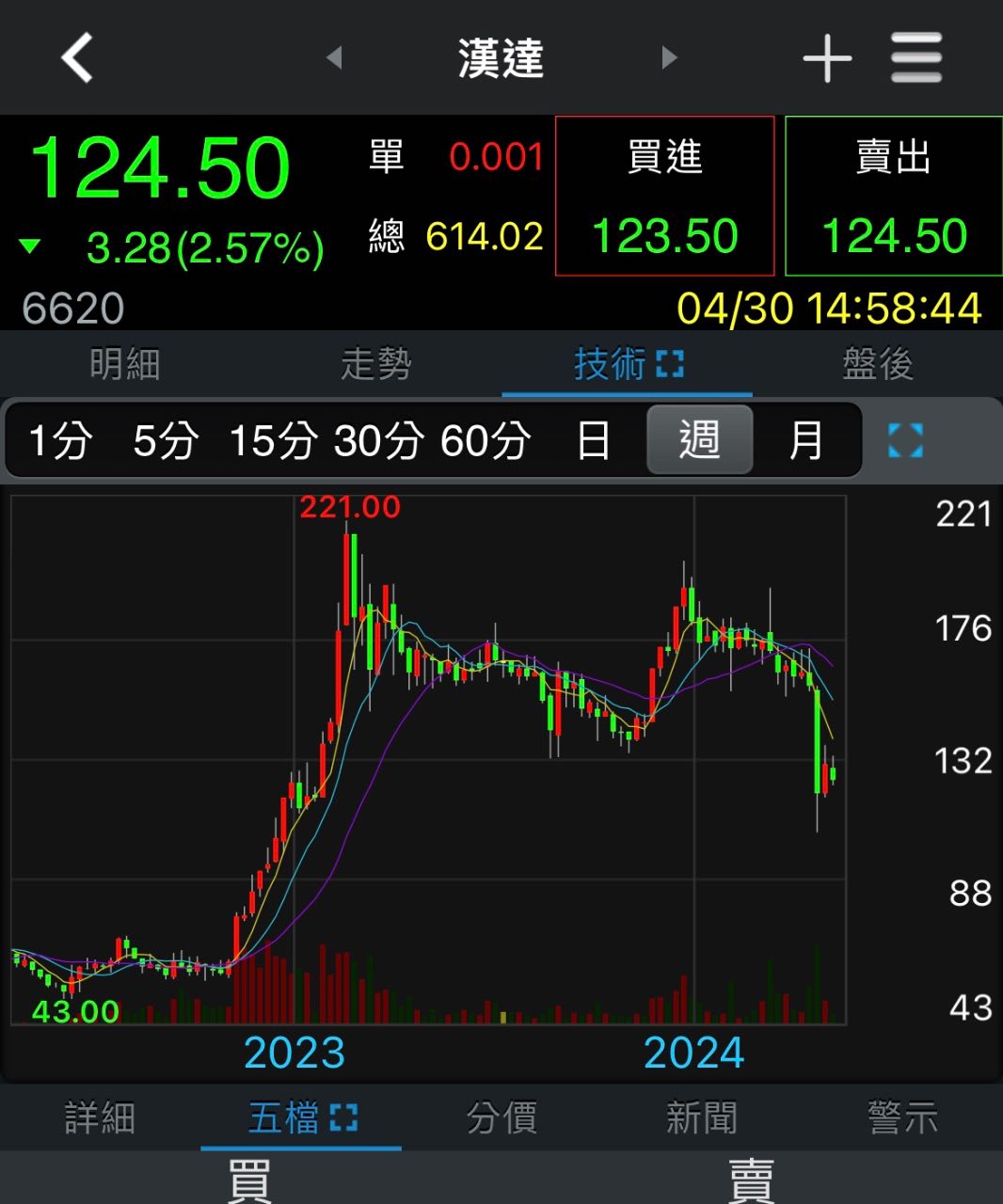Image resolution: width=1003 pixels, height=1204 pixels.
Task: Expand chart to fullscreen
Action: coord(905,440)
